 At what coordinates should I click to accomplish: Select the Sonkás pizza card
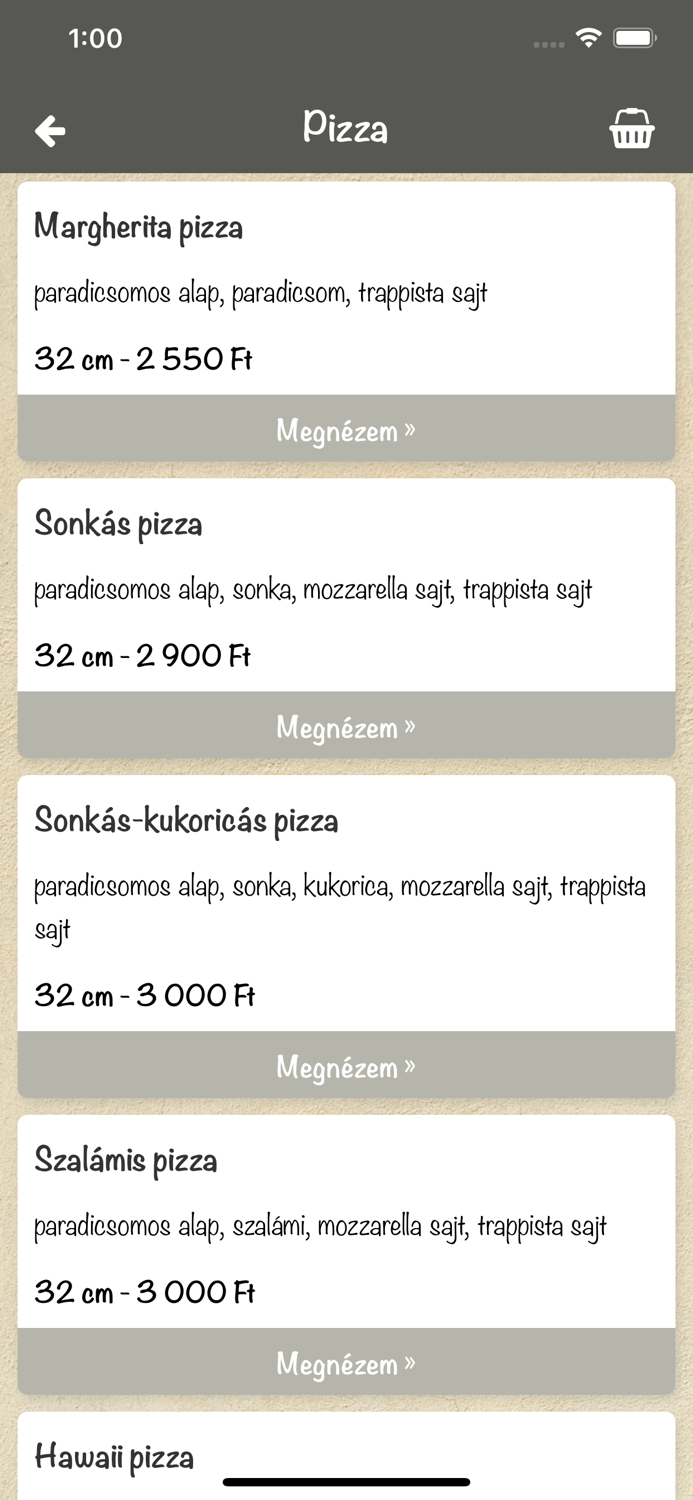(x=346, y=586)
